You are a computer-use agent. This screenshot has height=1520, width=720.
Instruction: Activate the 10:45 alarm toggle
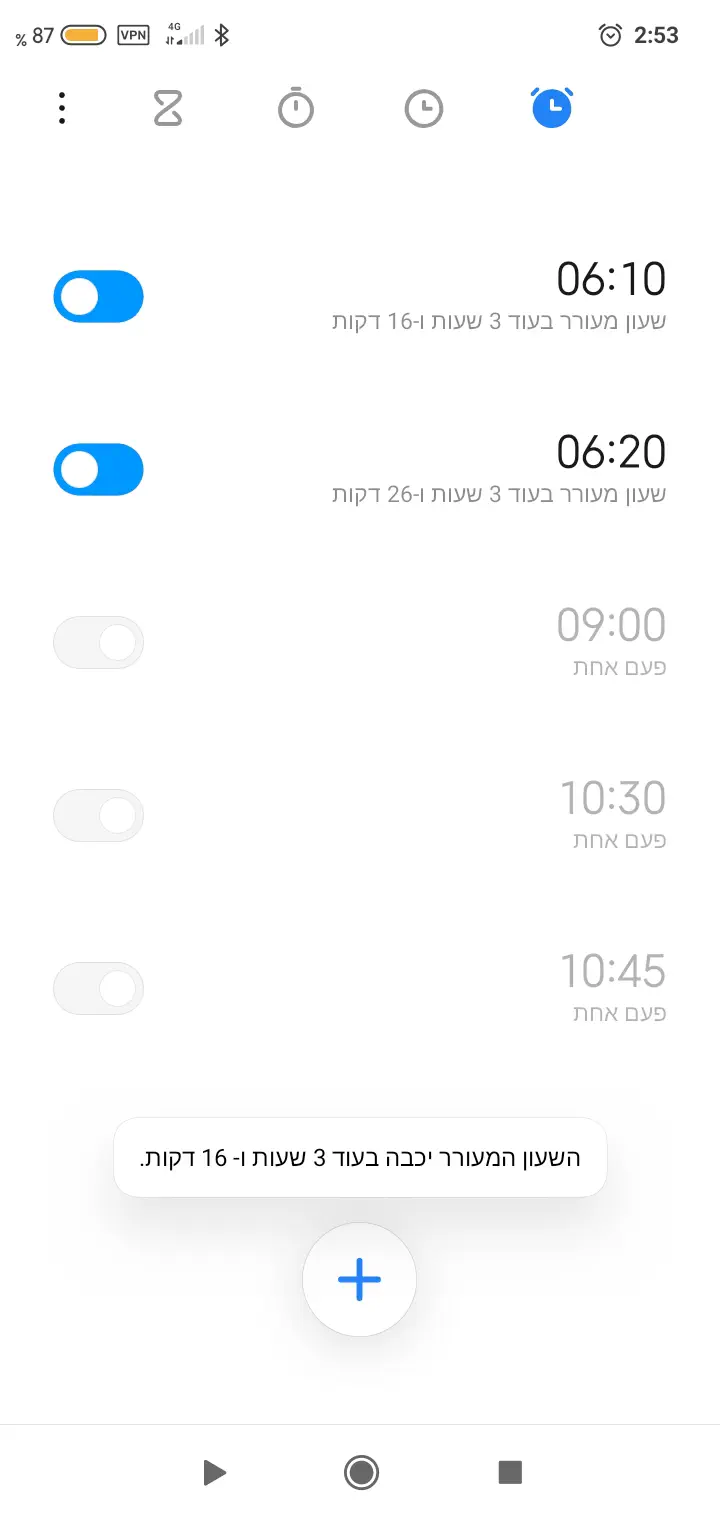[98, 989]
